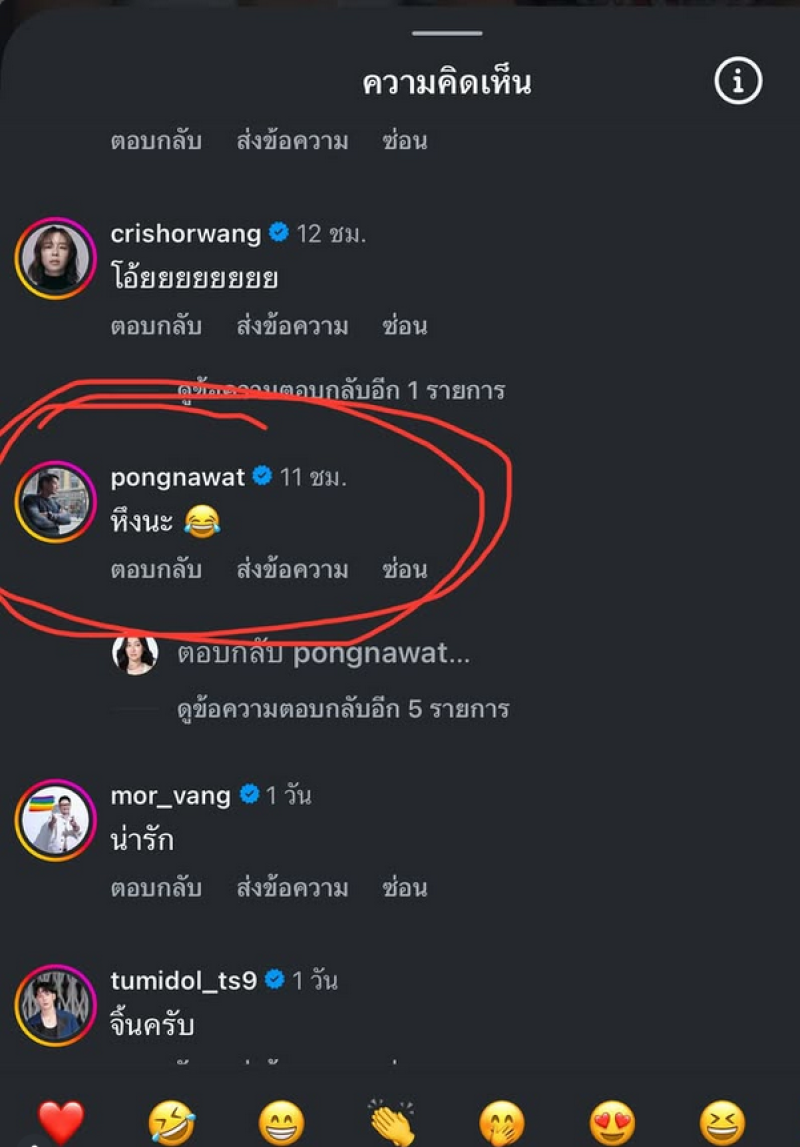Viewport: 800px width, 1147px height.
Task: Send a message to mor_vang
Action: click(292, 888)
